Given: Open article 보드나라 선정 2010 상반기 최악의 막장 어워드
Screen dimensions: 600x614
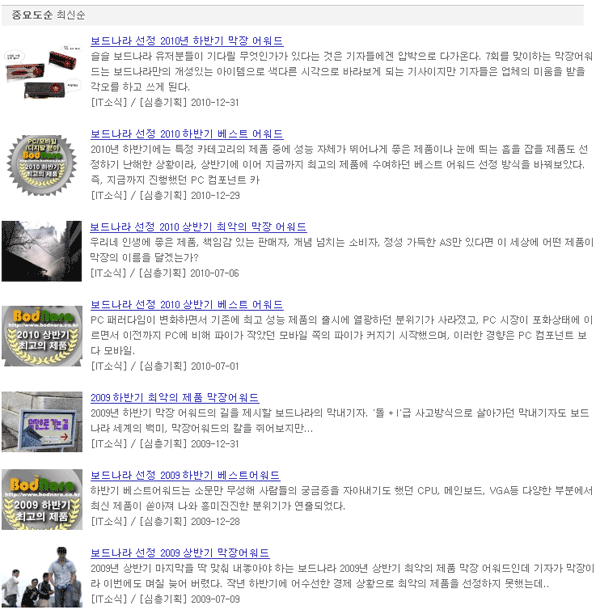Looking at the screenshot, I should pos(198,227).
